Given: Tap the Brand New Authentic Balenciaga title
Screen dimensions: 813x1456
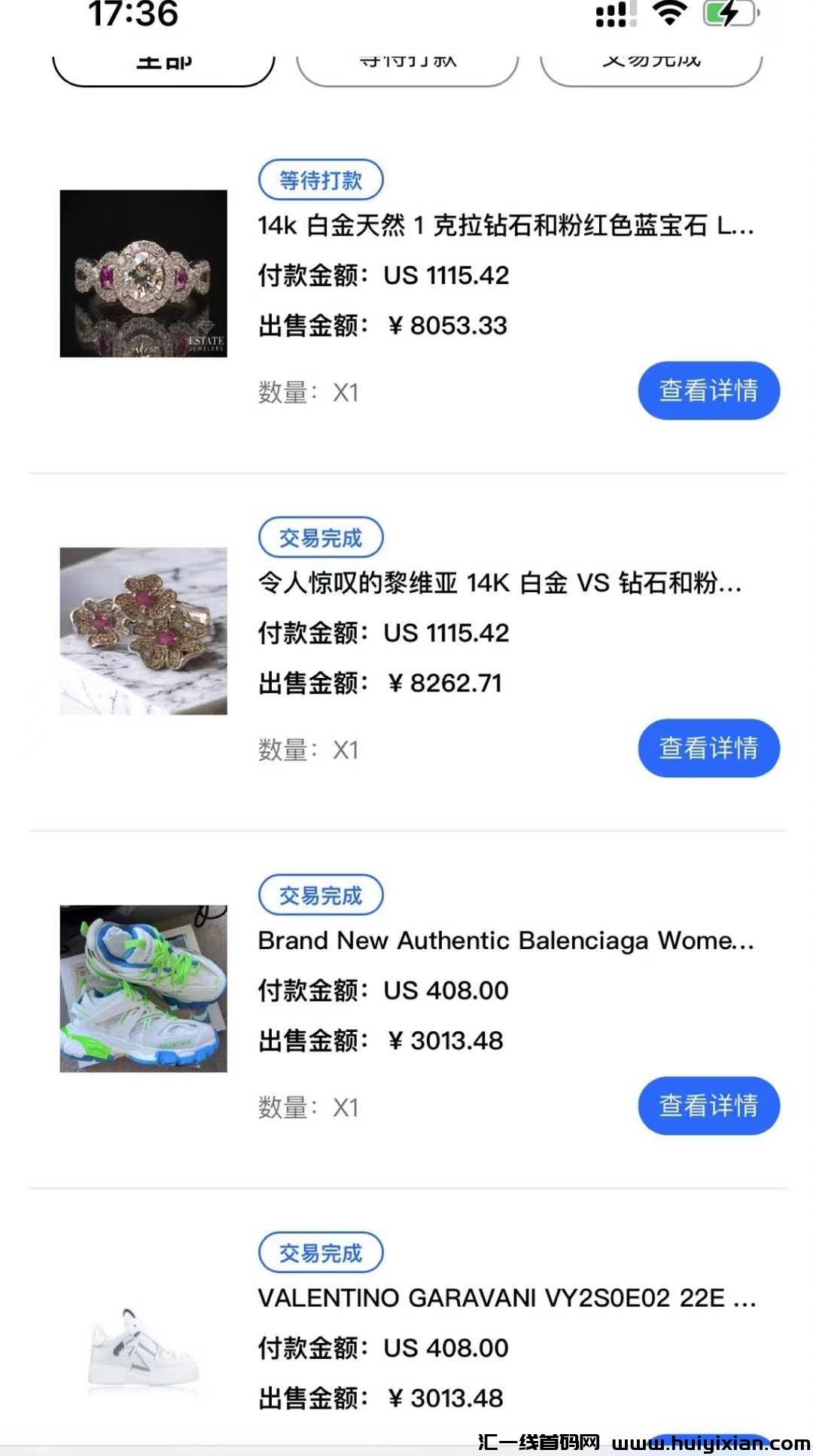Looking at the screenshot, I should (504, 940).
